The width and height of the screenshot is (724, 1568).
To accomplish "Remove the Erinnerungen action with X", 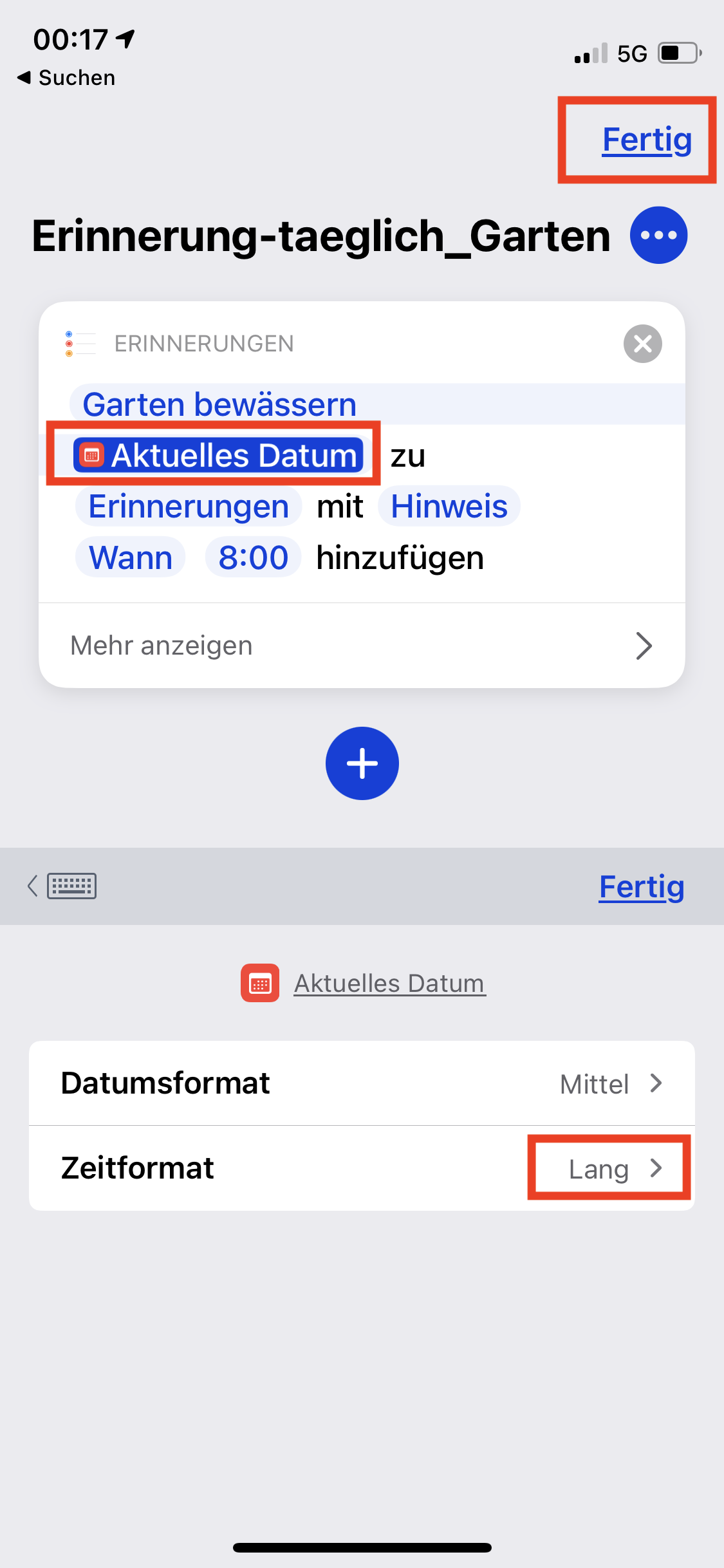I will click(642, 344).
